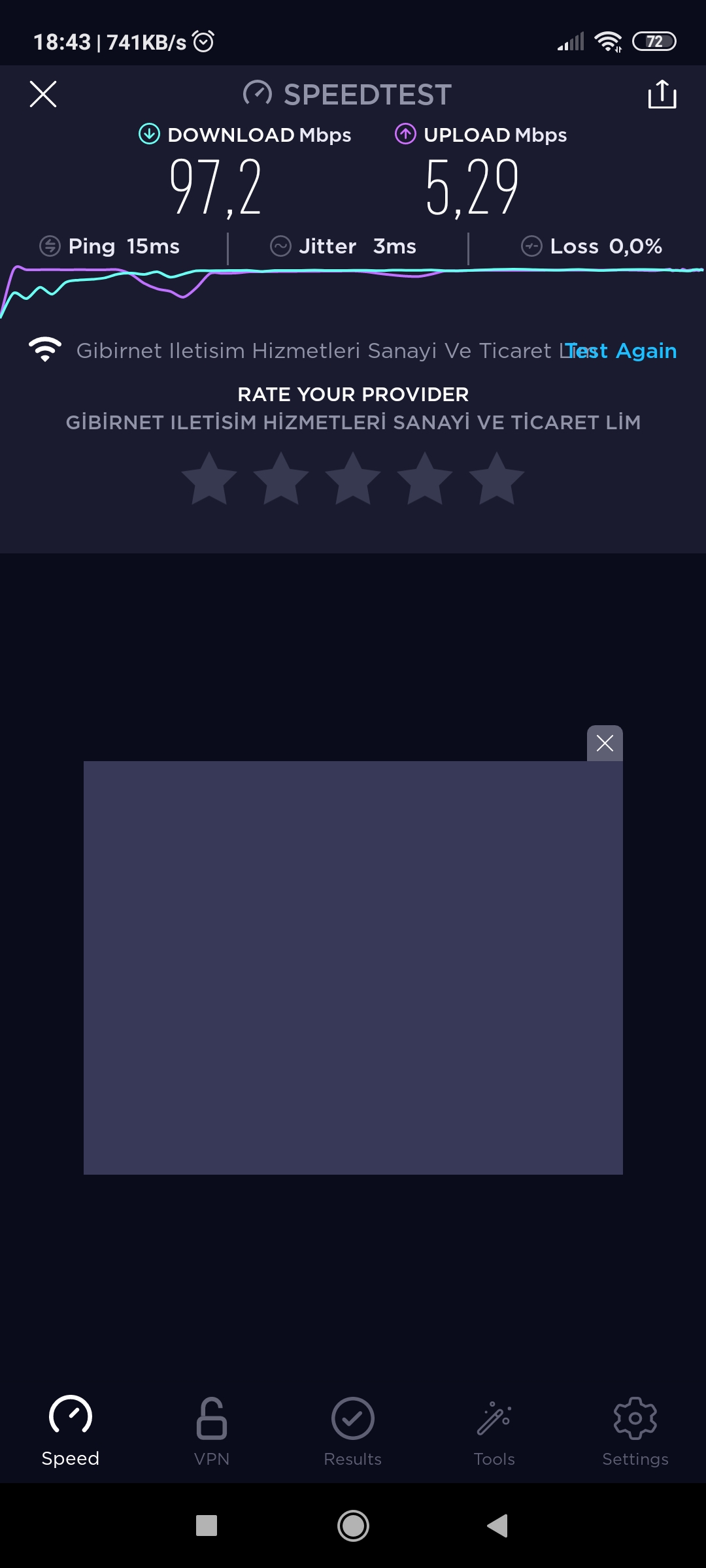
Task: Rate the provider three stars
Action: click(353, 479)
